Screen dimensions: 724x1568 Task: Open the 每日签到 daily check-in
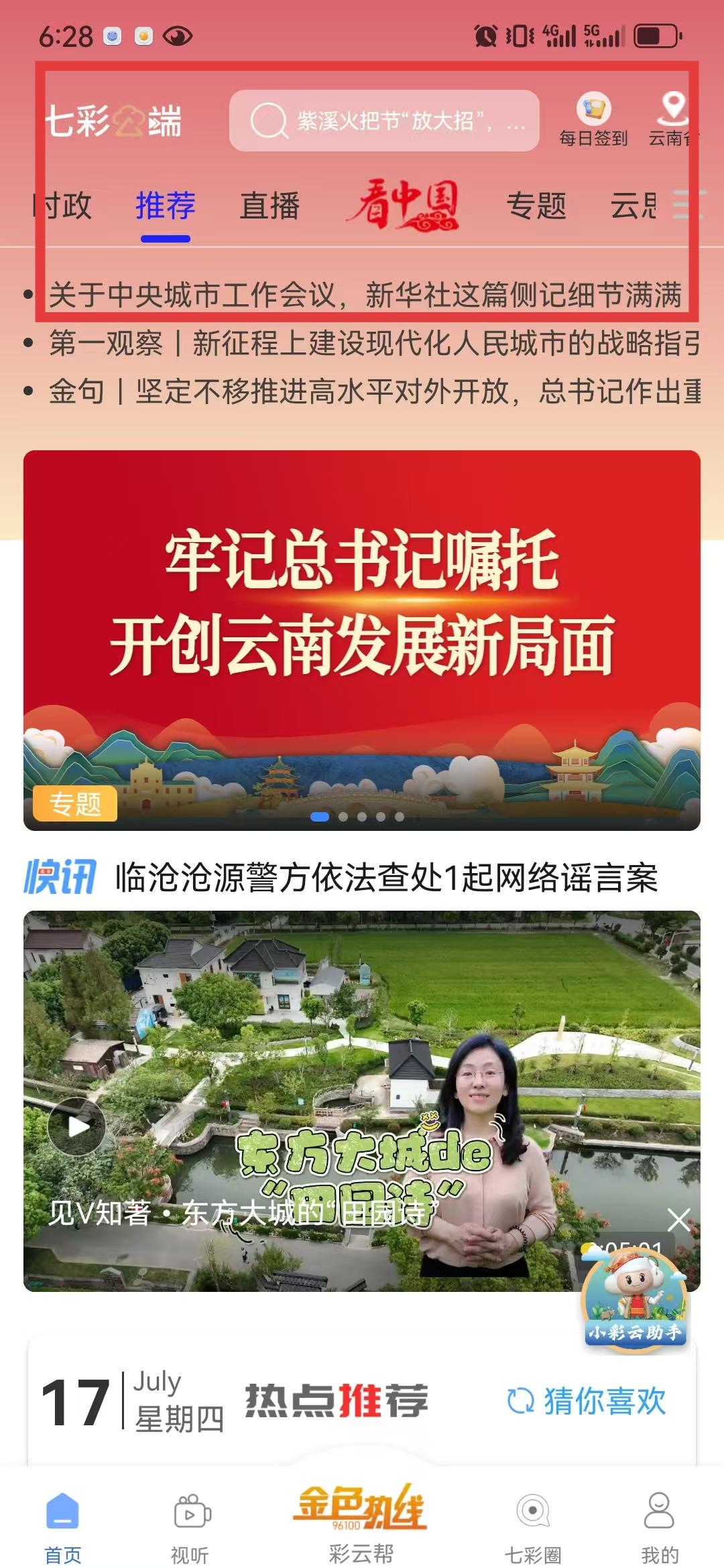pyautogui.click(x=593, y=120)
